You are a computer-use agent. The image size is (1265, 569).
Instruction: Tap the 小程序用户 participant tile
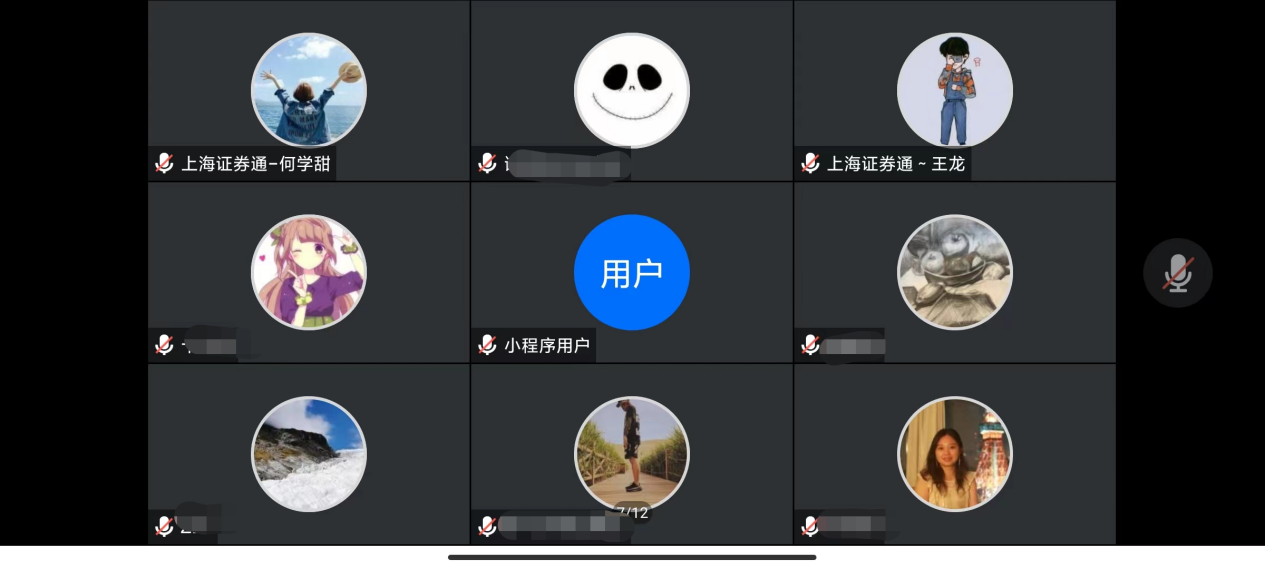[x=631, y=272]
